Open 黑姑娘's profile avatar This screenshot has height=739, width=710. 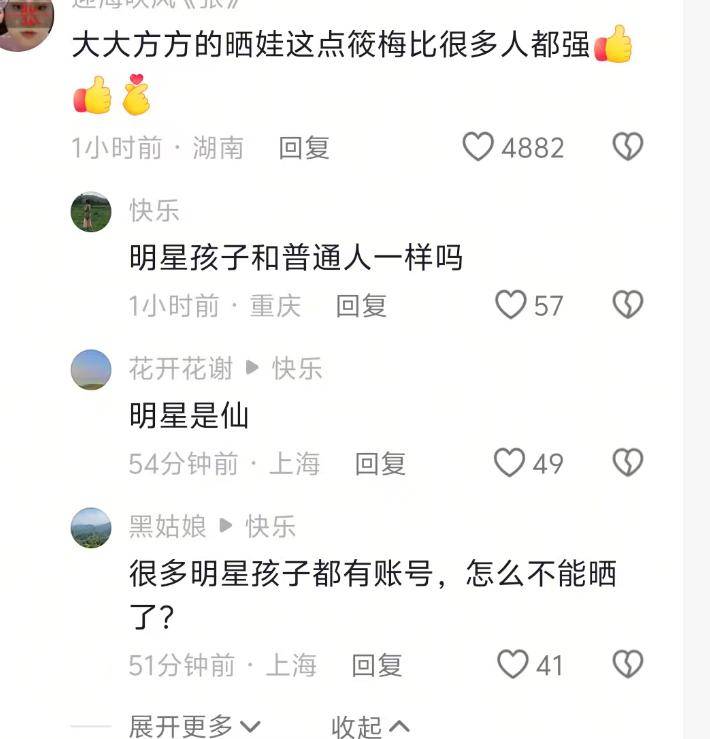click(91, 528)
